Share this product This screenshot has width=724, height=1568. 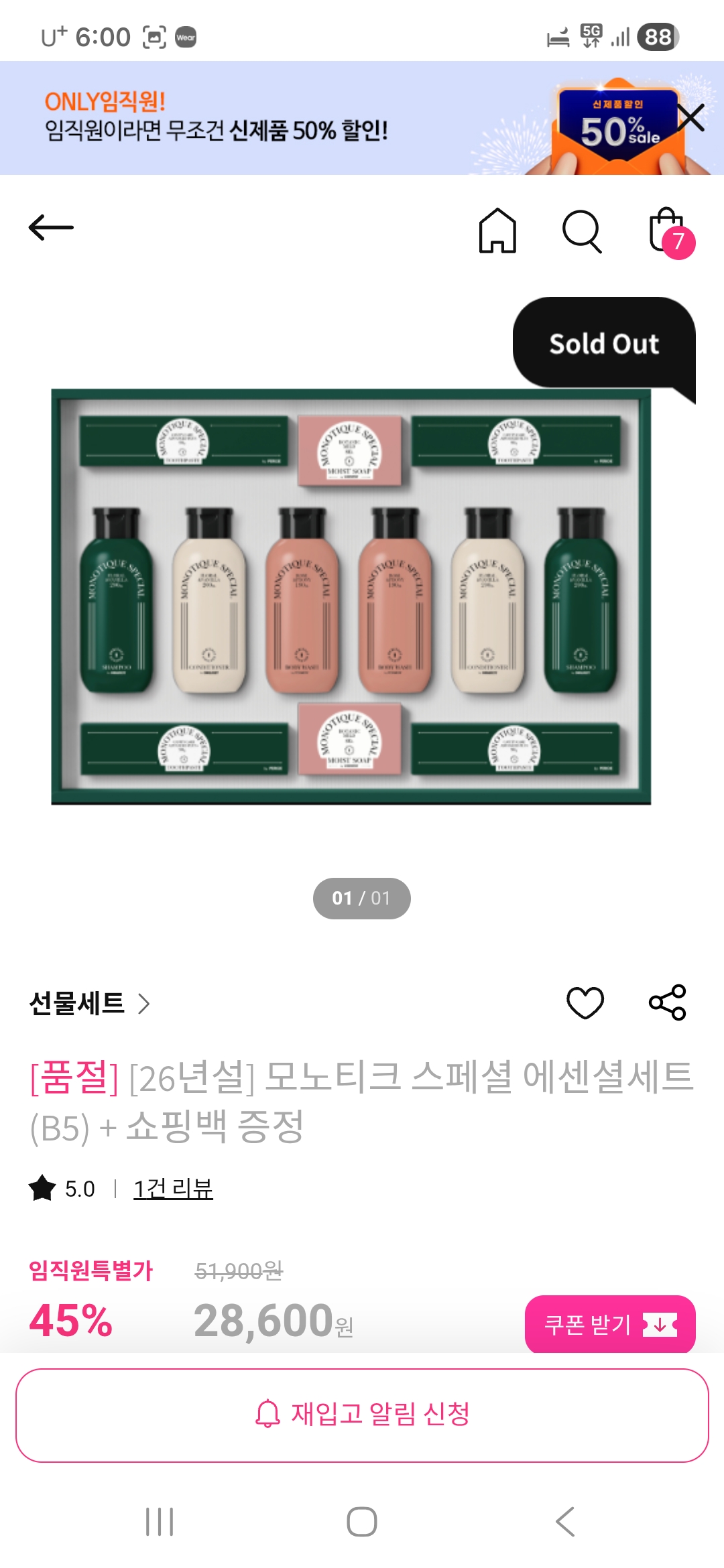(x=667, y=1002)
